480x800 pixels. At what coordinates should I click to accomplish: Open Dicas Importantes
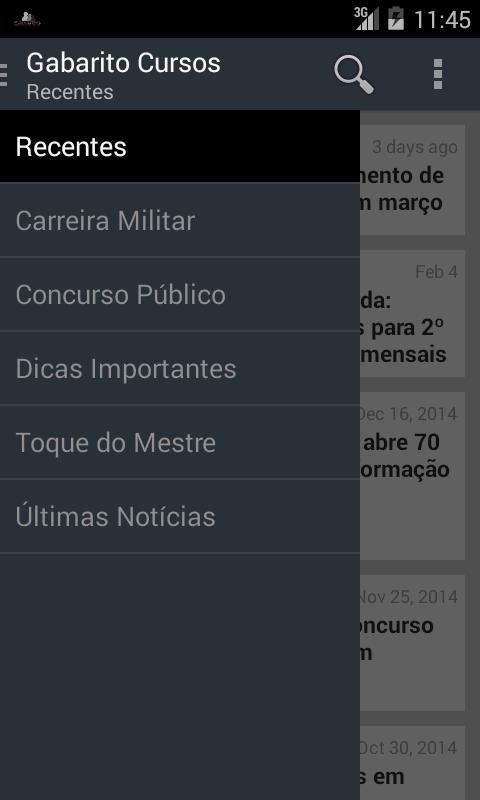(x=180, y=368)
